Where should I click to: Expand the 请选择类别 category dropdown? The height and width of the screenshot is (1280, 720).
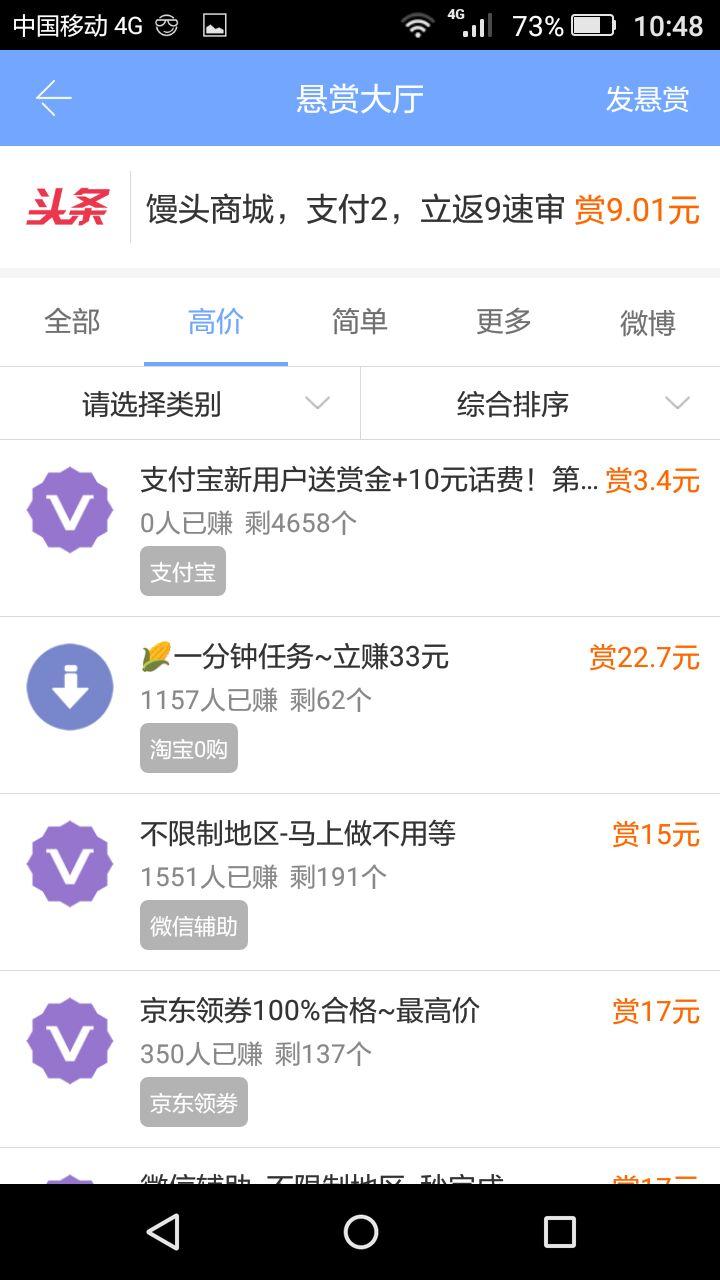(x=180, y=403)
